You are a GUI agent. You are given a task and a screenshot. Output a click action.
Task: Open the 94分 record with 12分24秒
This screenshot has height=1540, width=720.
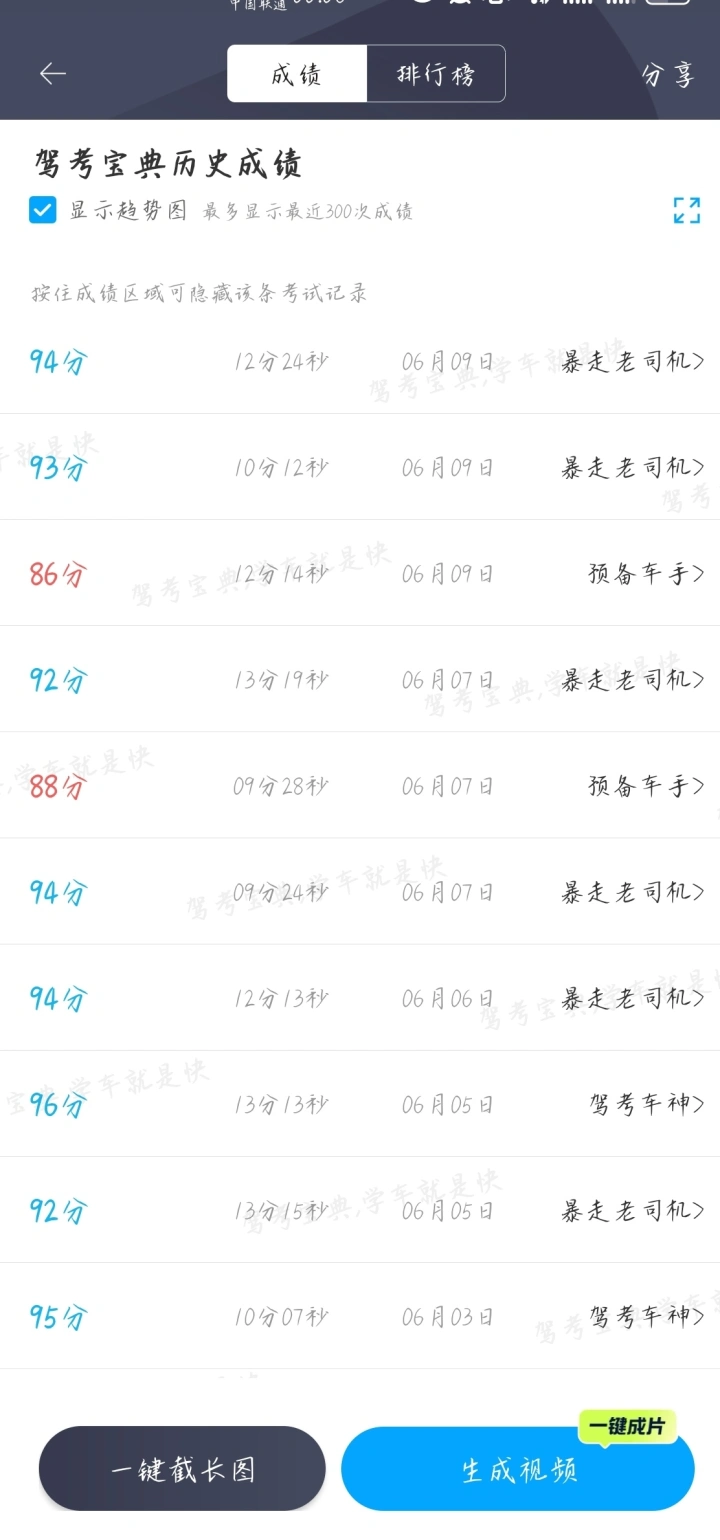pos(360,361)
